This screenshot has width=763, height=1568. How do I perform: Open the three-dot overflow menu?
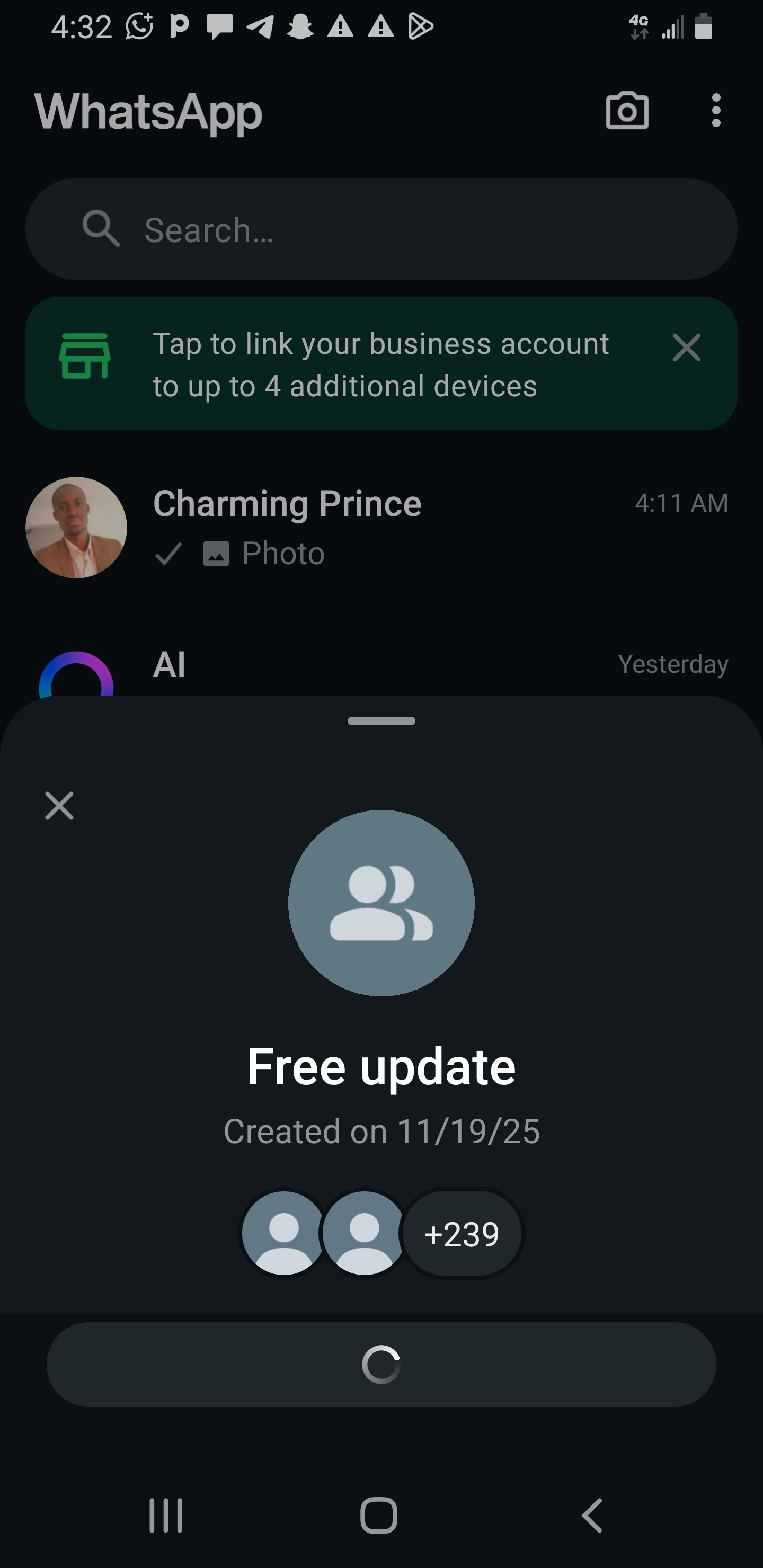point(715,111)
